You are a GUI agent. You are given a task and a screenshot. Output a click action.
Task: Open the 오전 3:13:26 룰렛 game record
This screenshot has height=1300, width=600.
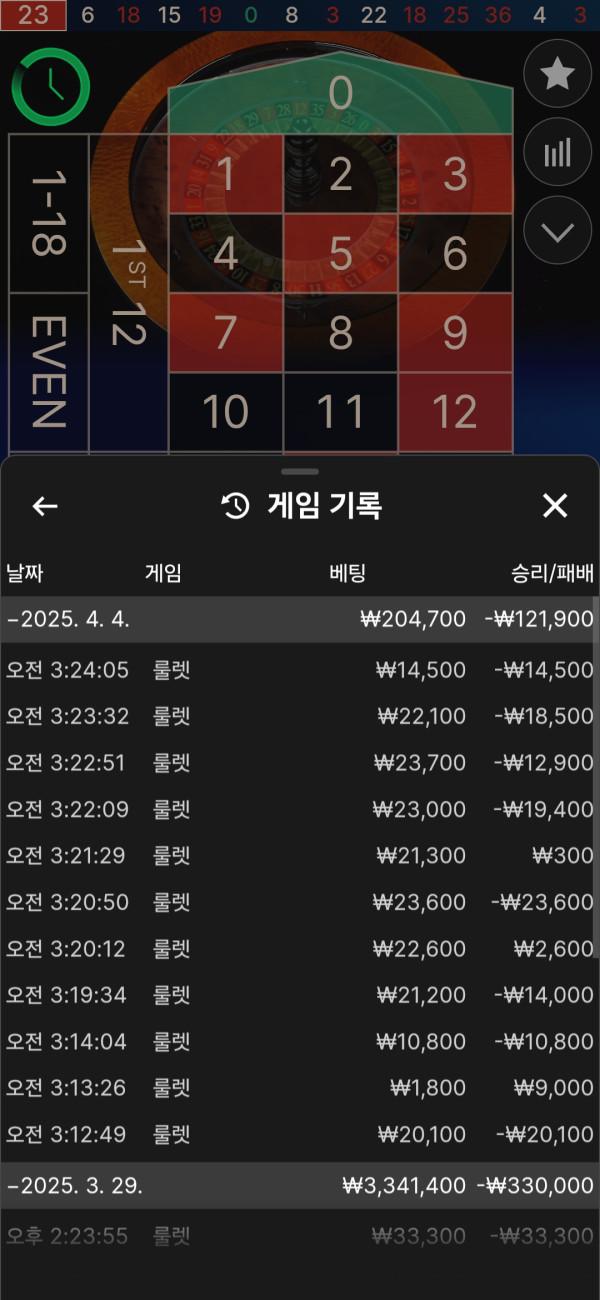pyautogui.click(x=300, y=1088)
